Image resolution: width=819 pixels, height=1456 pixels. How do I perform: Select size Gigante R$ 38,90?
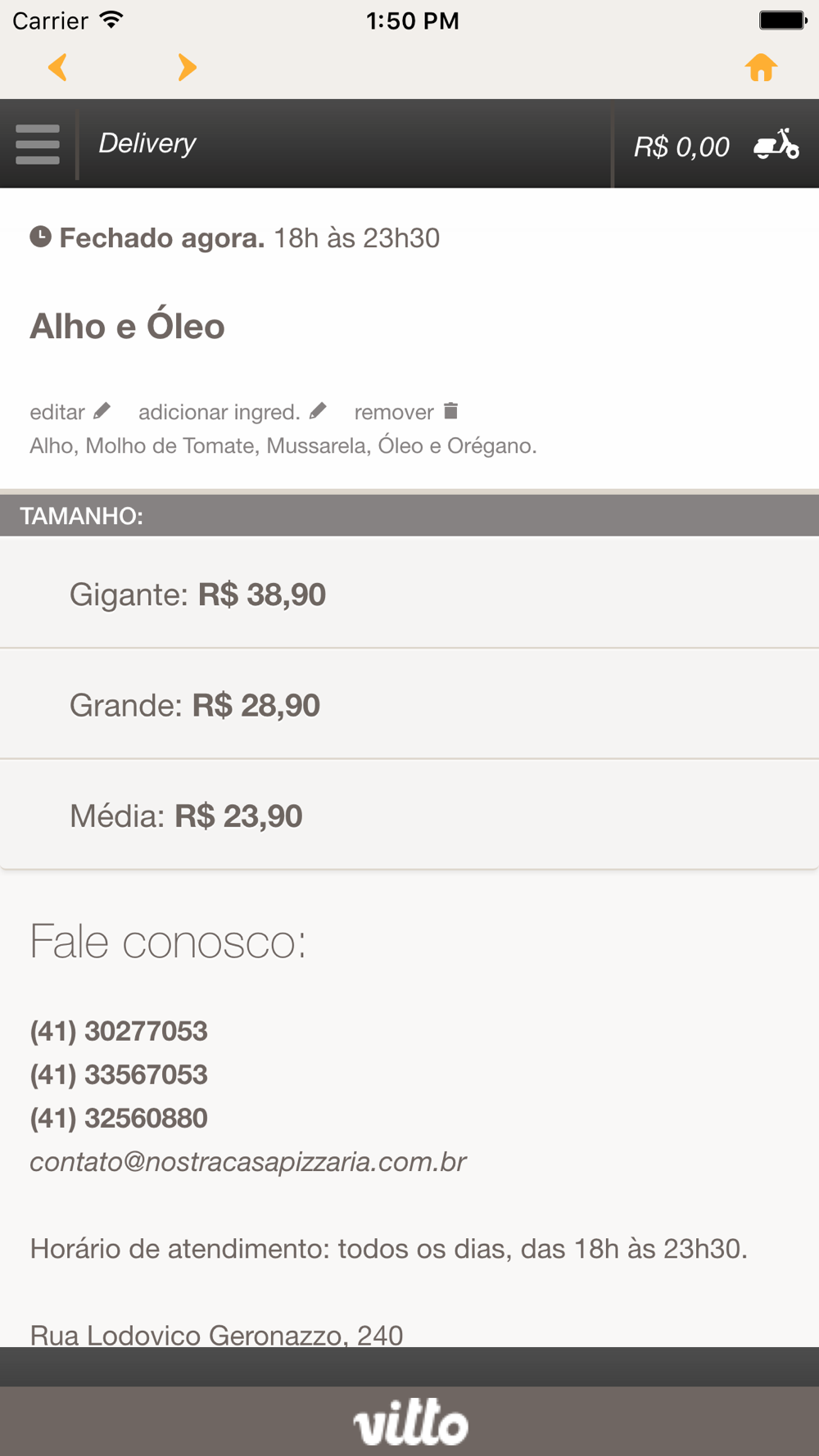click(409, 594)
